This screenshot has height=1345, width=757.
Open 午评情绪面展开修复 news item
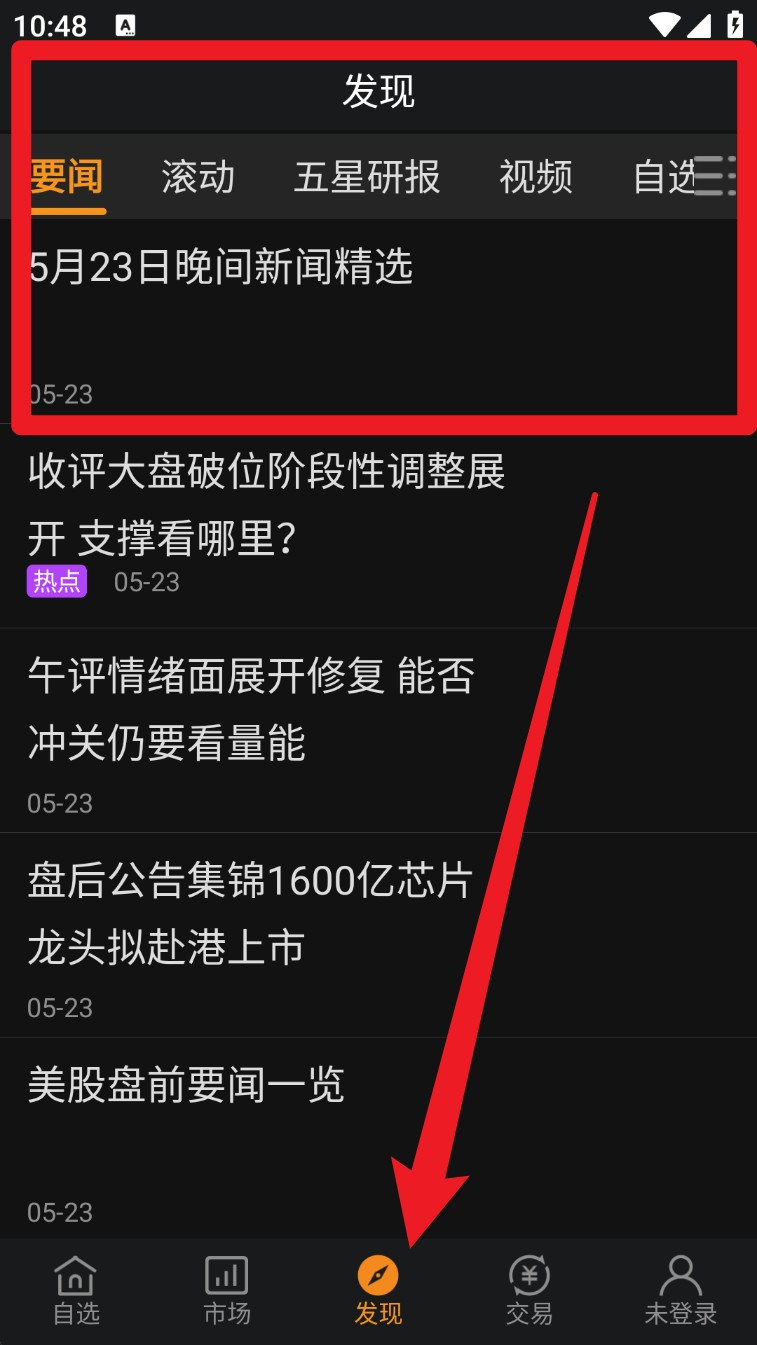click(x=251, y=710)
